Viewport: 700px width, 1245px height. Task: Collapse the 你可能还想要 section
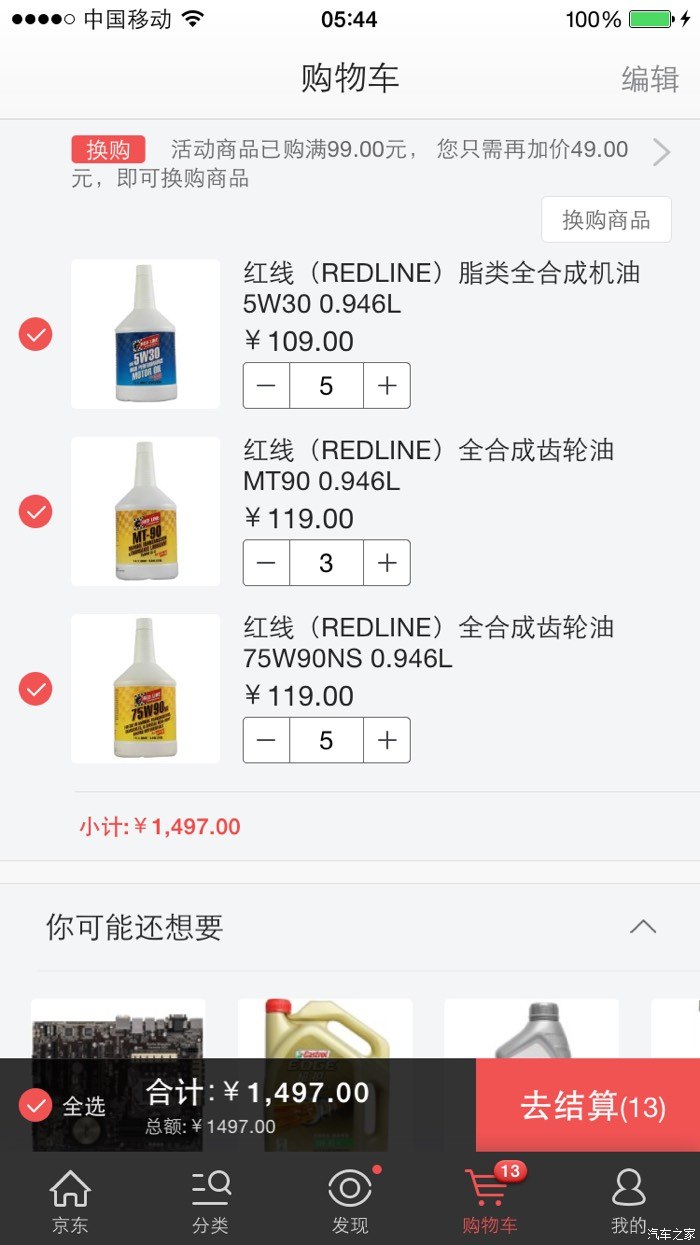pyautogui.click(x=643, y=927)
